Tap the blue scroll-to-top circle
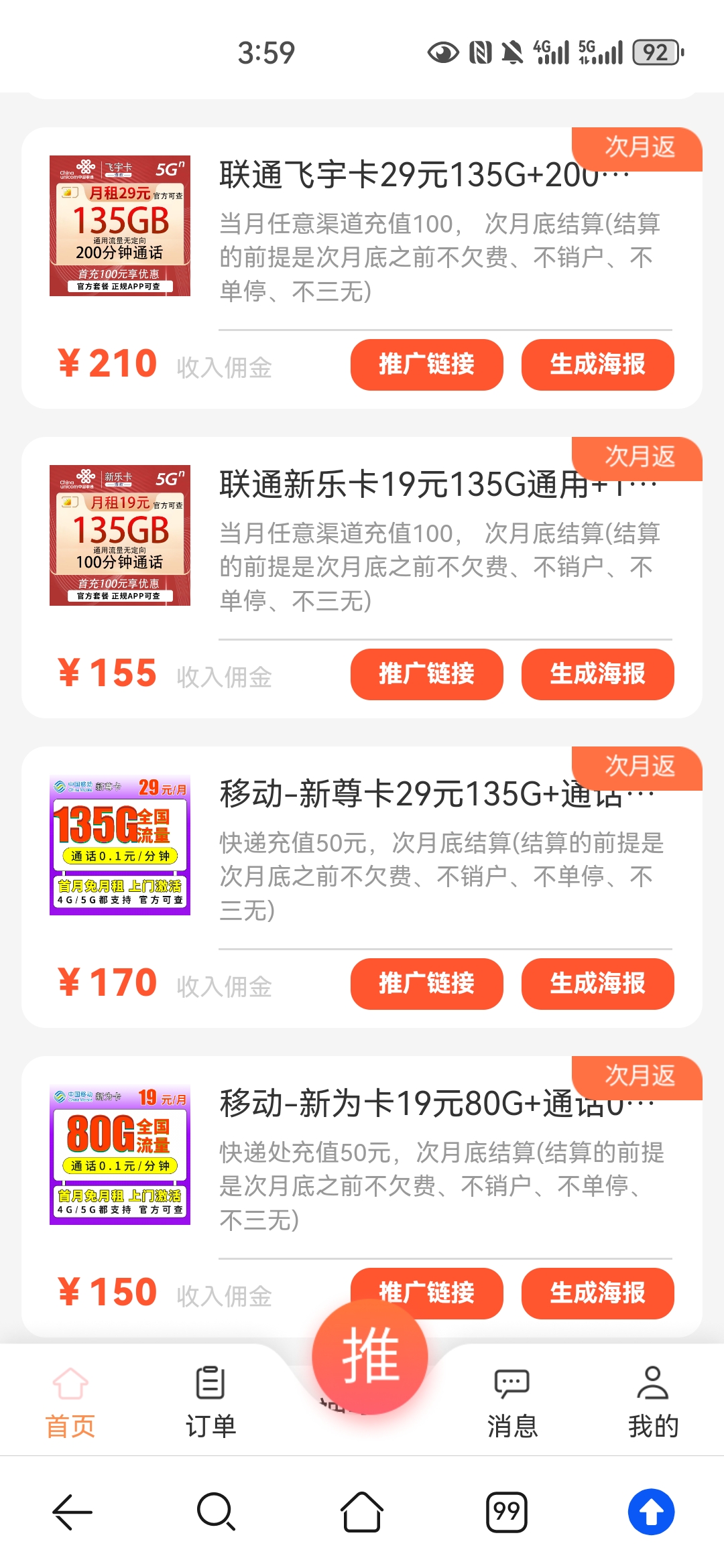This screenshot has width=724, height=1568. [651, 1511]
